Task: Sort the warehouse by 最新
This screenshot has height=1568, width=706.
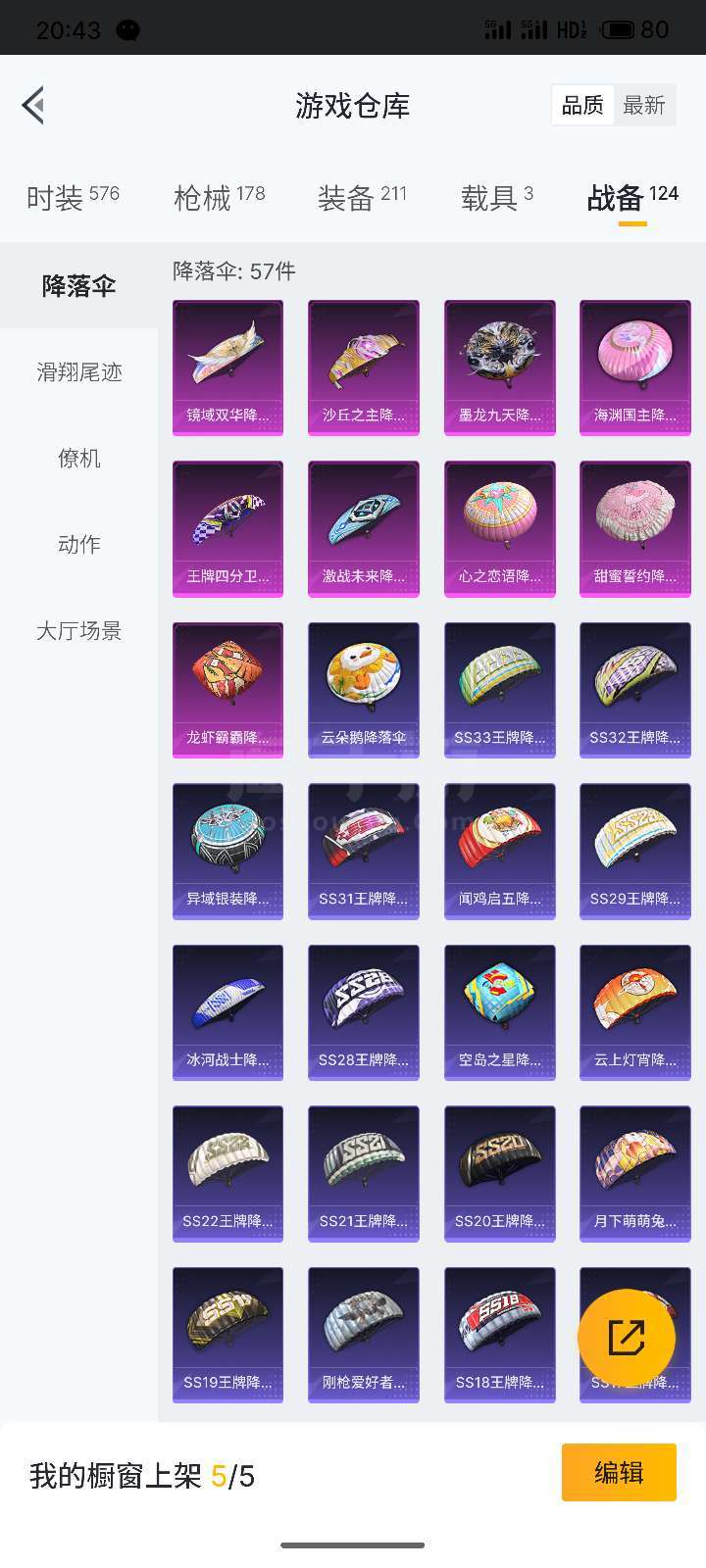Action: tap(644, 105)
